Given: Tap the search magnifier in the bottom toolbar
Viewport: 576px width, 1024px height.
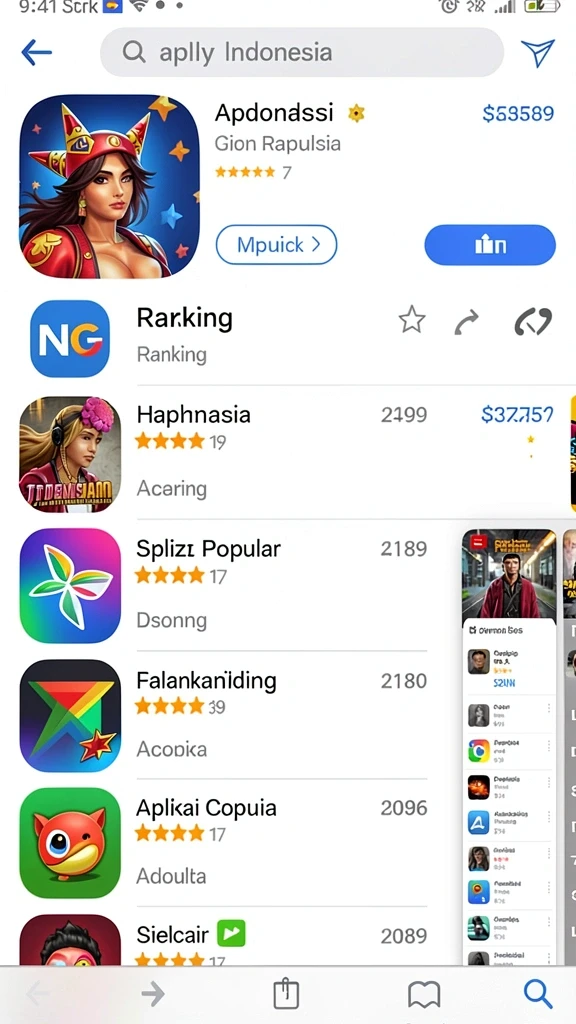Looking at the screenshot, I should point(539,994).
